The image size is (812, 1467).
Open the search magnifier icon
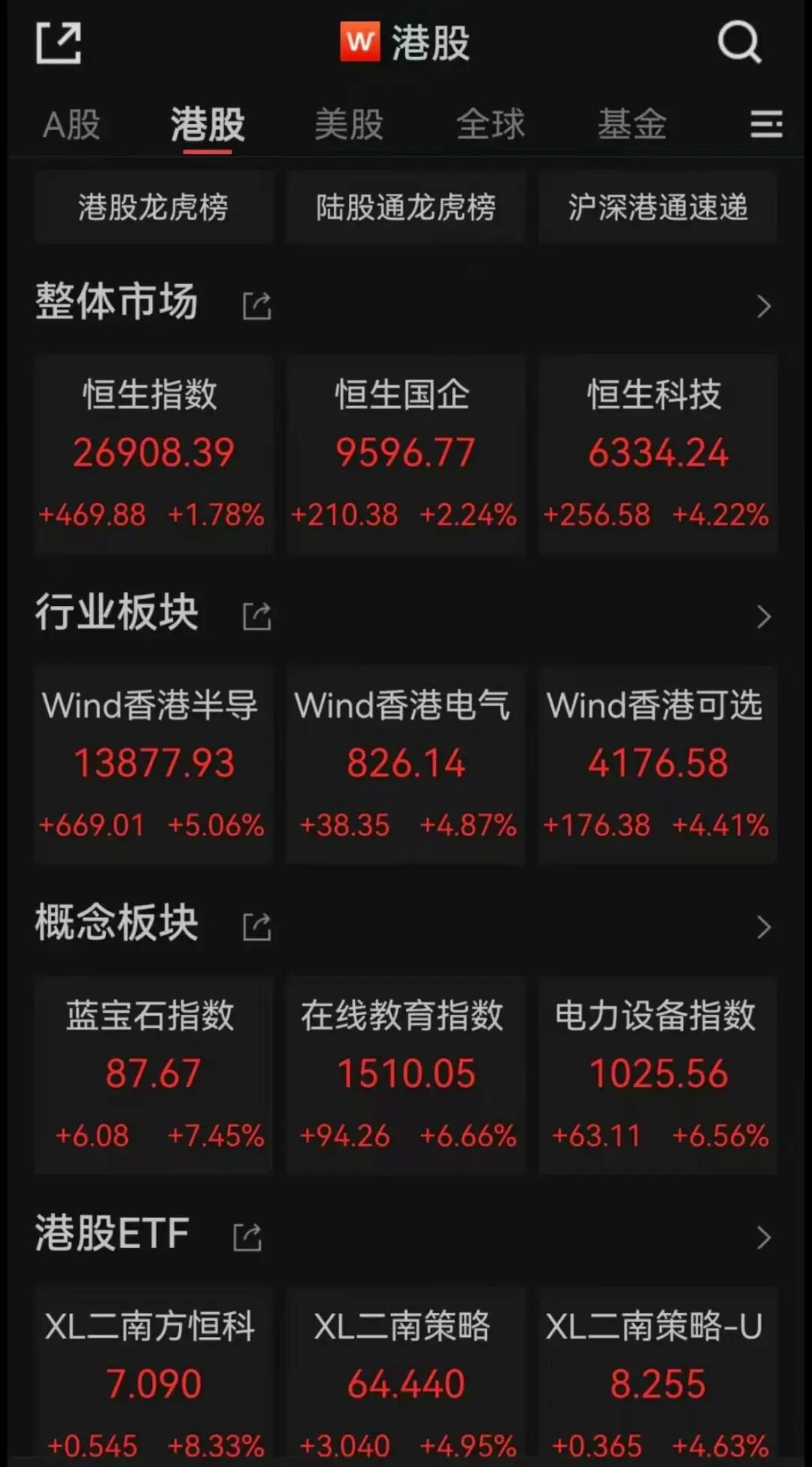point(739,42)
